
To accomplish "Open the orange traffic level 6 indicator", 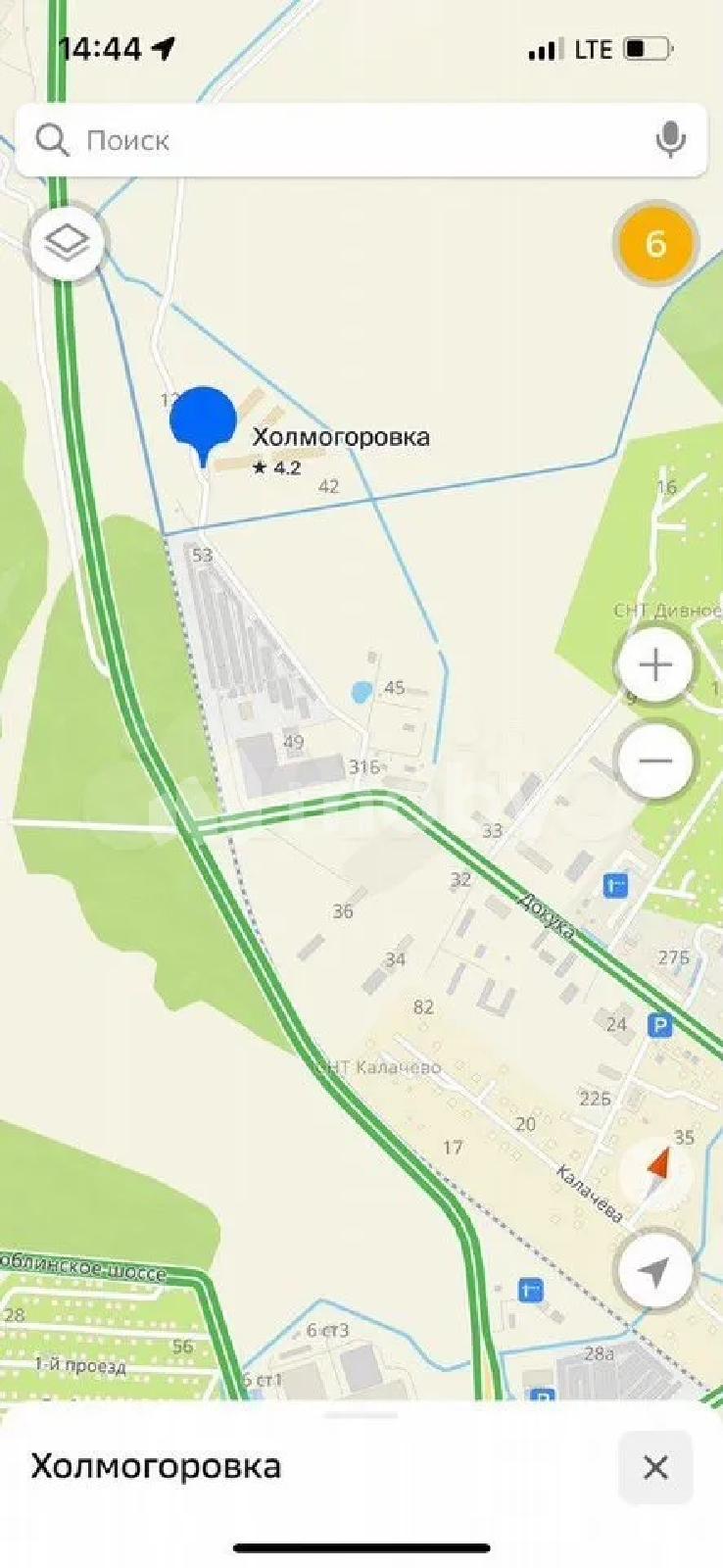I will click(654, 243).
